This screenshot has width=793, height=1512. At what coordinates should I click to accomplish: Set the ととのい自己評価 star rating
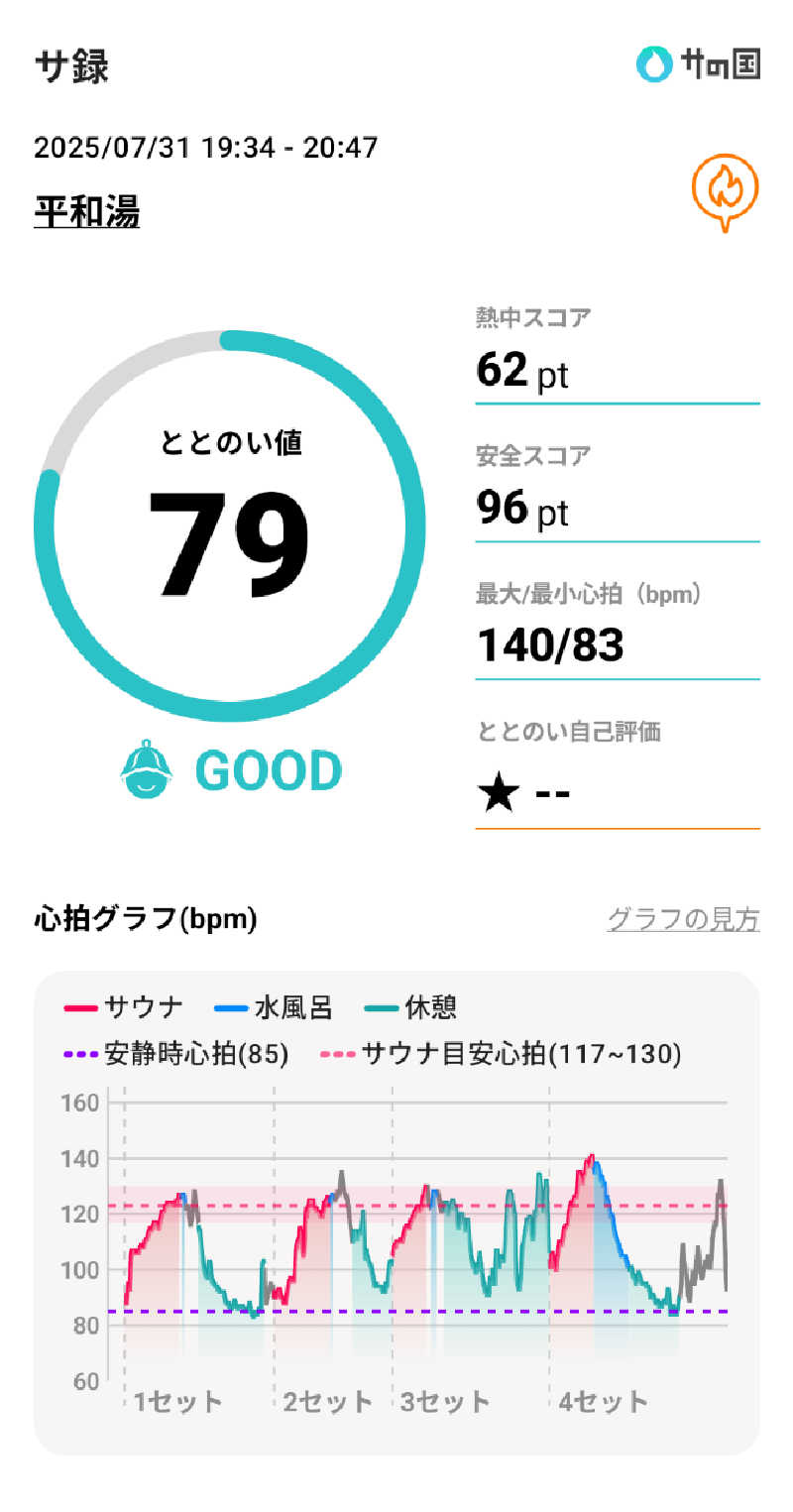pos(523,793)
